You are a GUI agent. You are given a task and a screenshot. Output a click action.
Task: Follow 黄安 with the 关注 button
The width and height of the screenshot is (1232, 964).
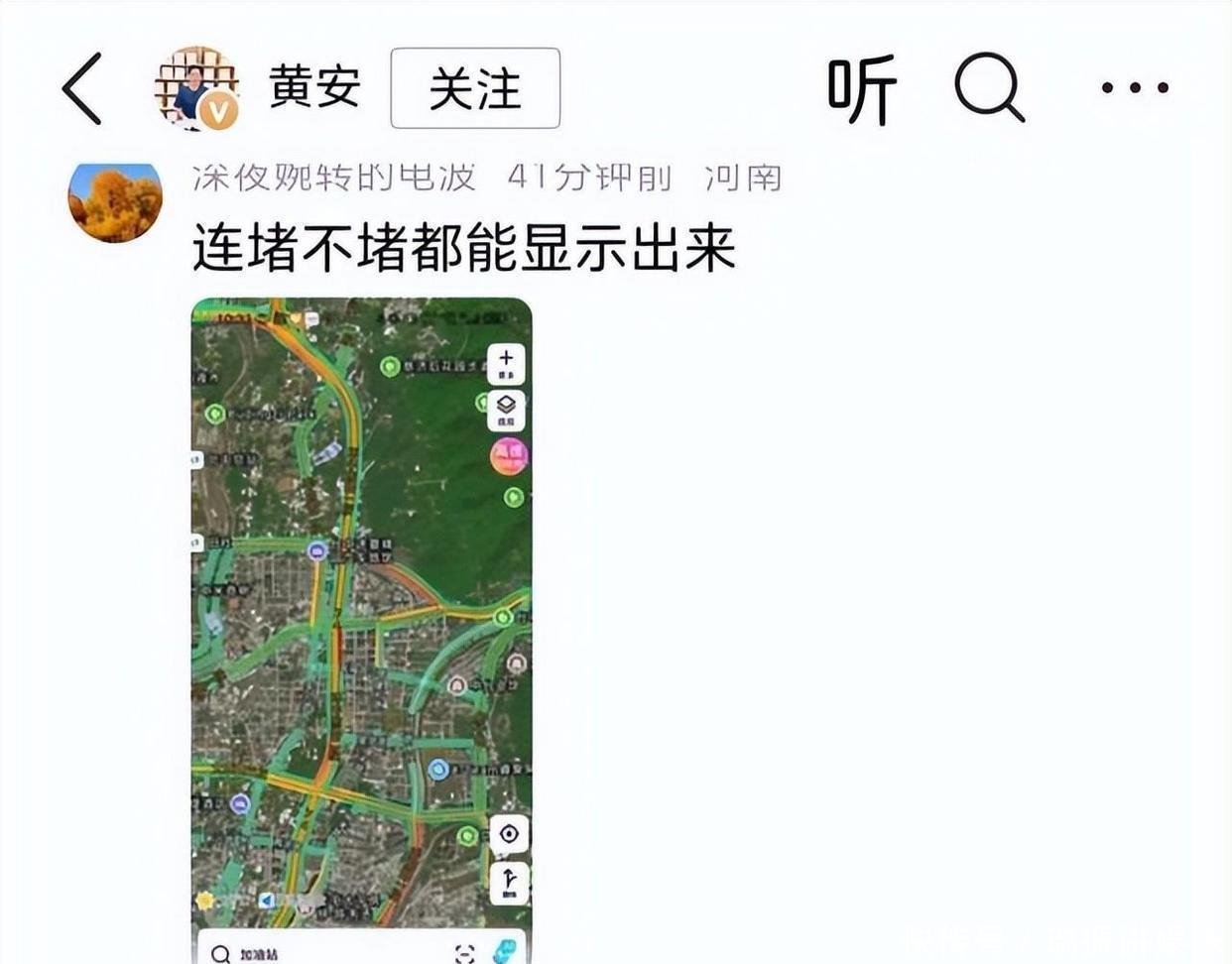click(x=475, y=88)
